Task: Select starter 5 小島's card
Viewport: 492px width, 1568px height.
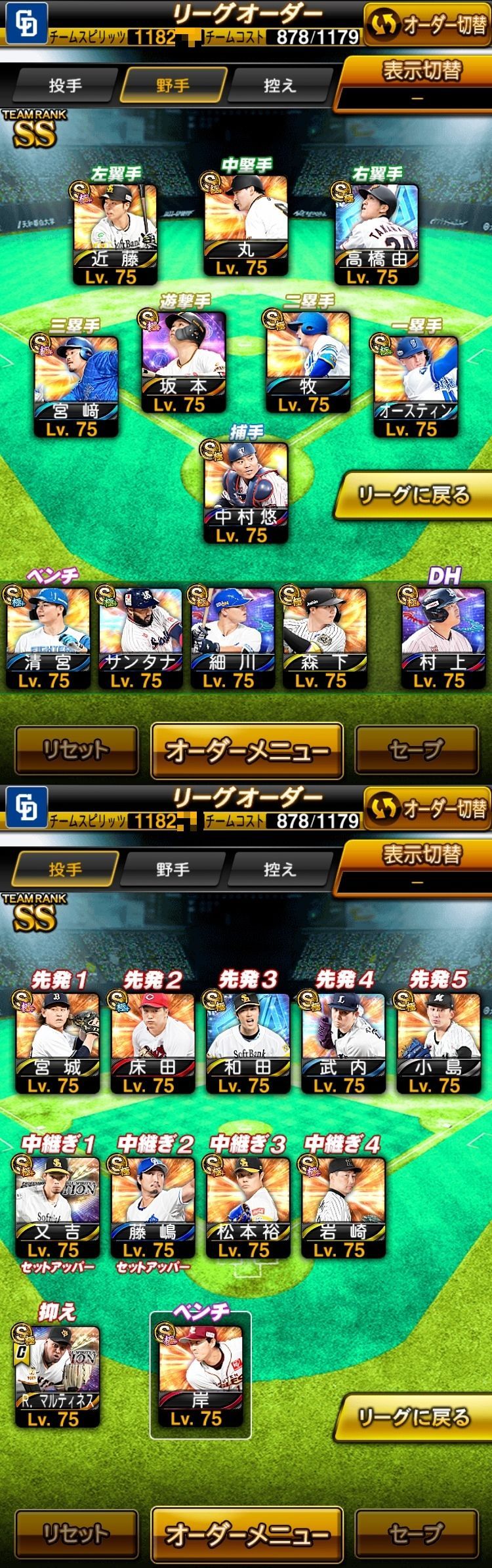Action: click(438, 1043)
